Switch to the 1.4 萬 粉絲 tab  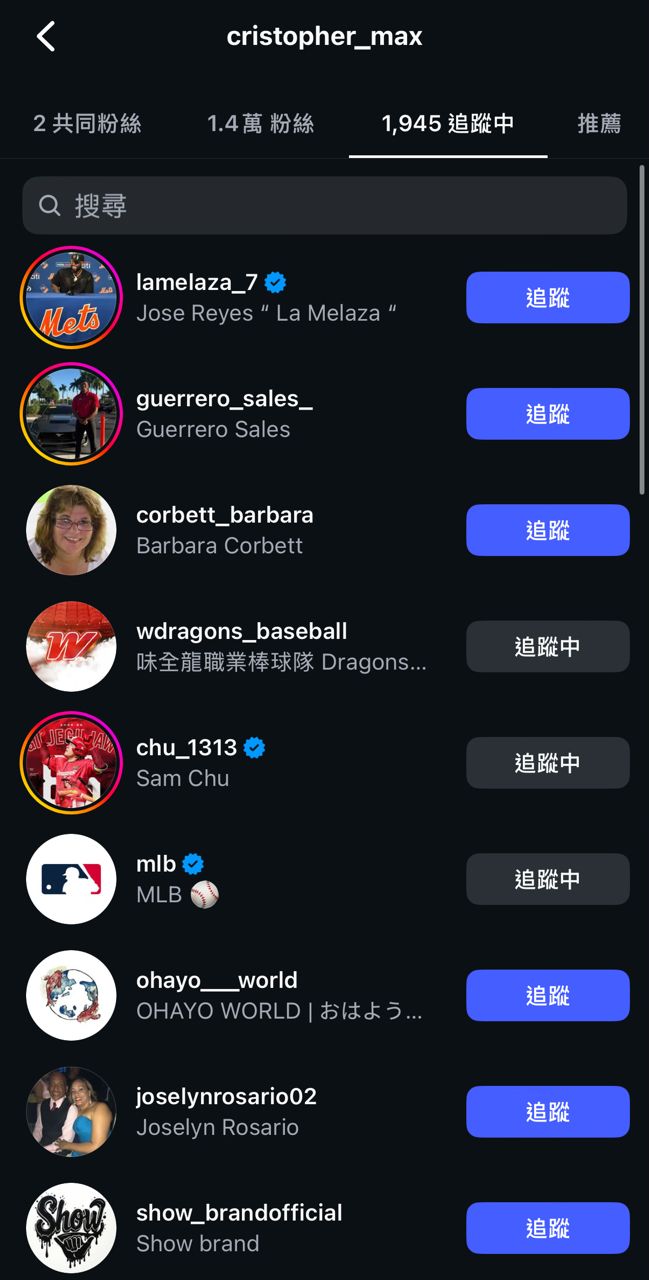click(260, 124)
